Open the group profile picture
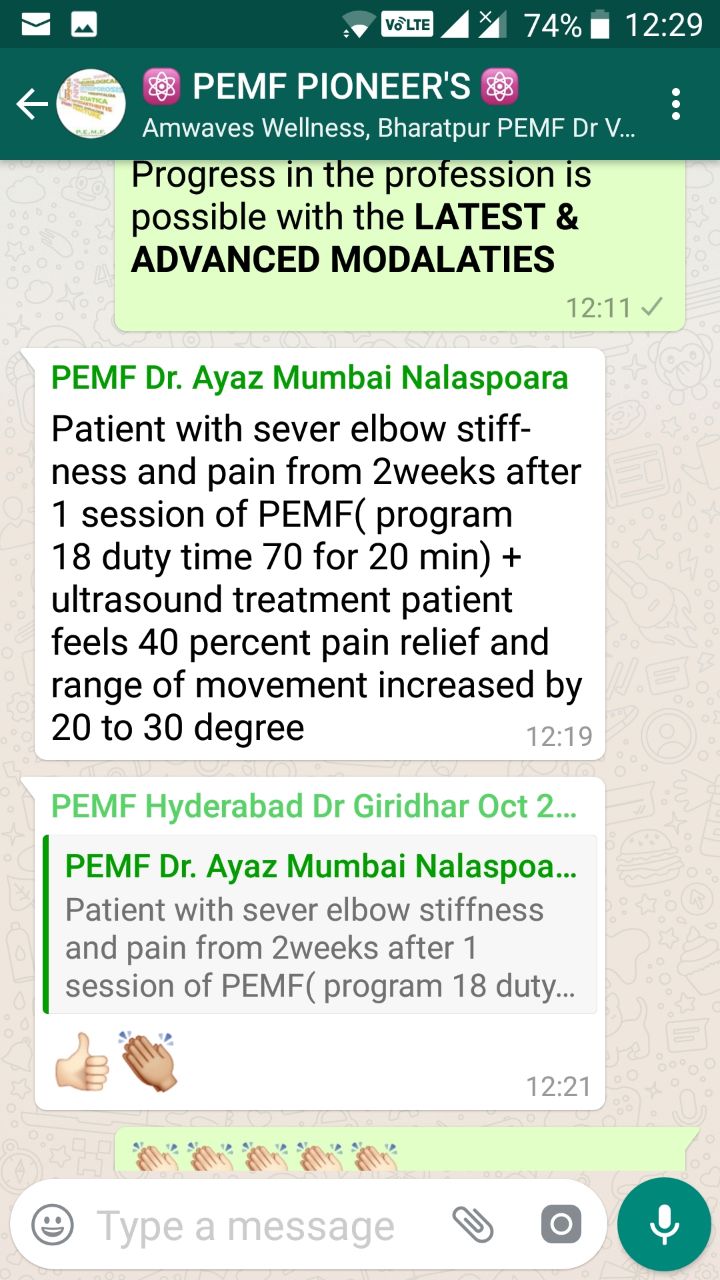The height and width of the screenshot is (1280, 720). pyautogui.click(x=91, y=104)
